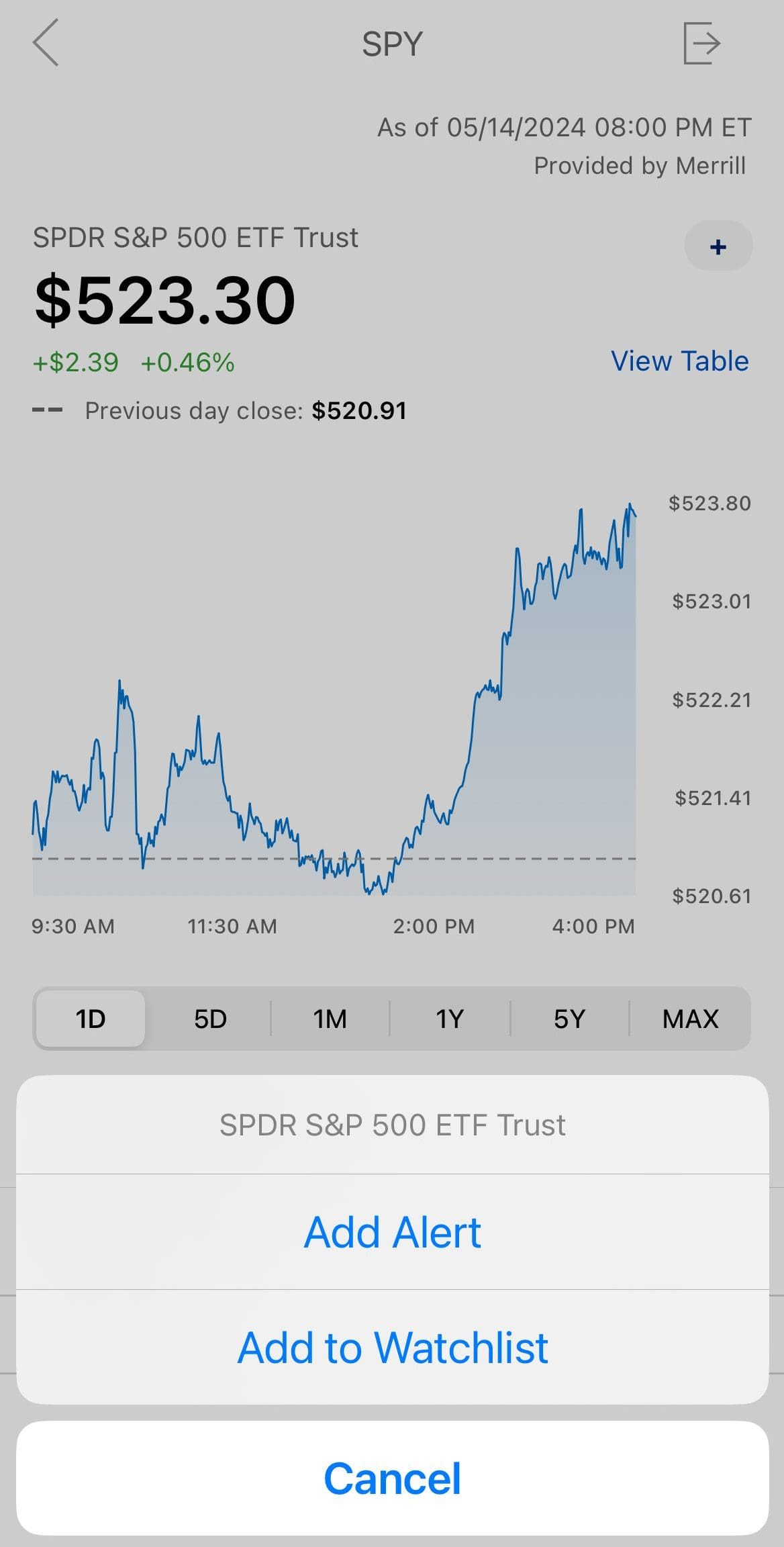The width and height of the screenshot is (784, 1547).
Task: Tap the plus icon to add SPY
Action: 718,246
